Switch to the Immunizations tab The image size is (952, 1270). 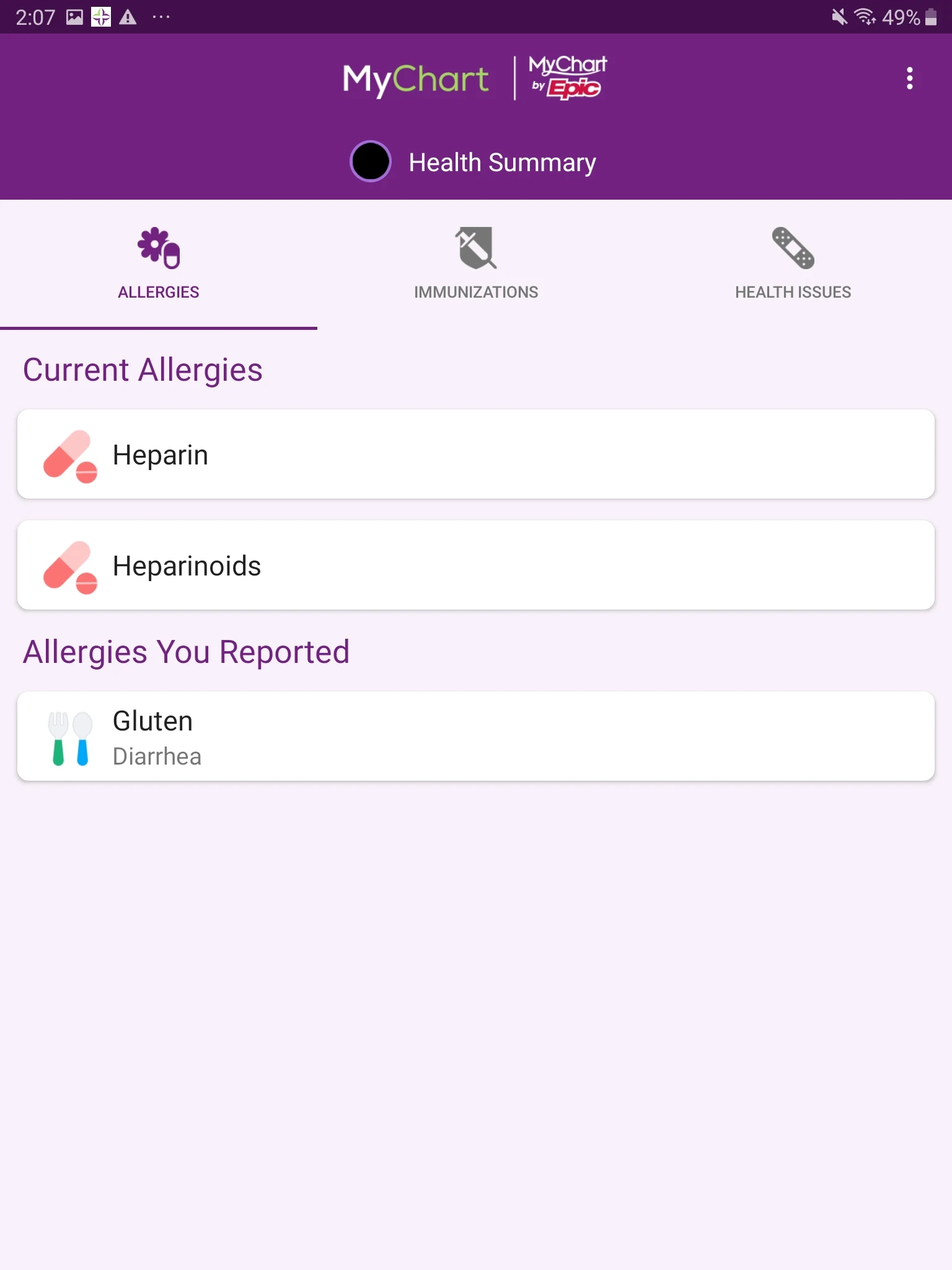(475, 267)
